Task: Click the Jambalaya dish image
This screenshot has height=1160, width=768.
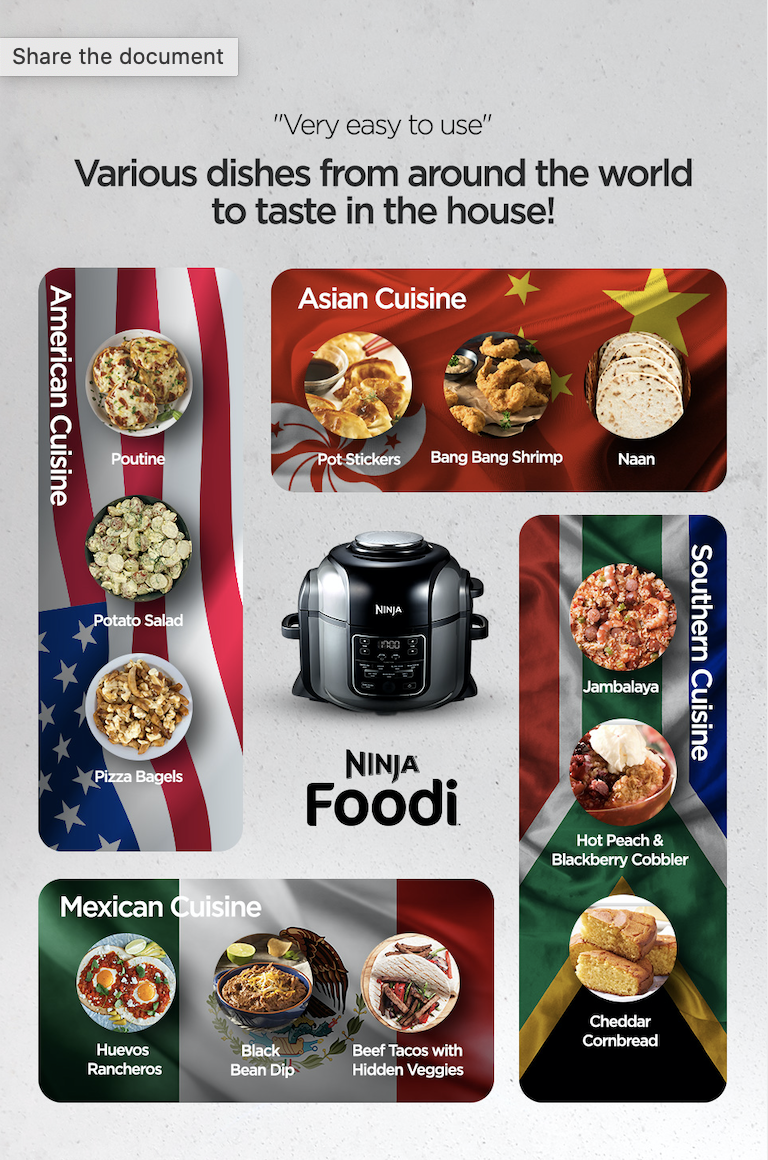Action: tap(622, 615)
